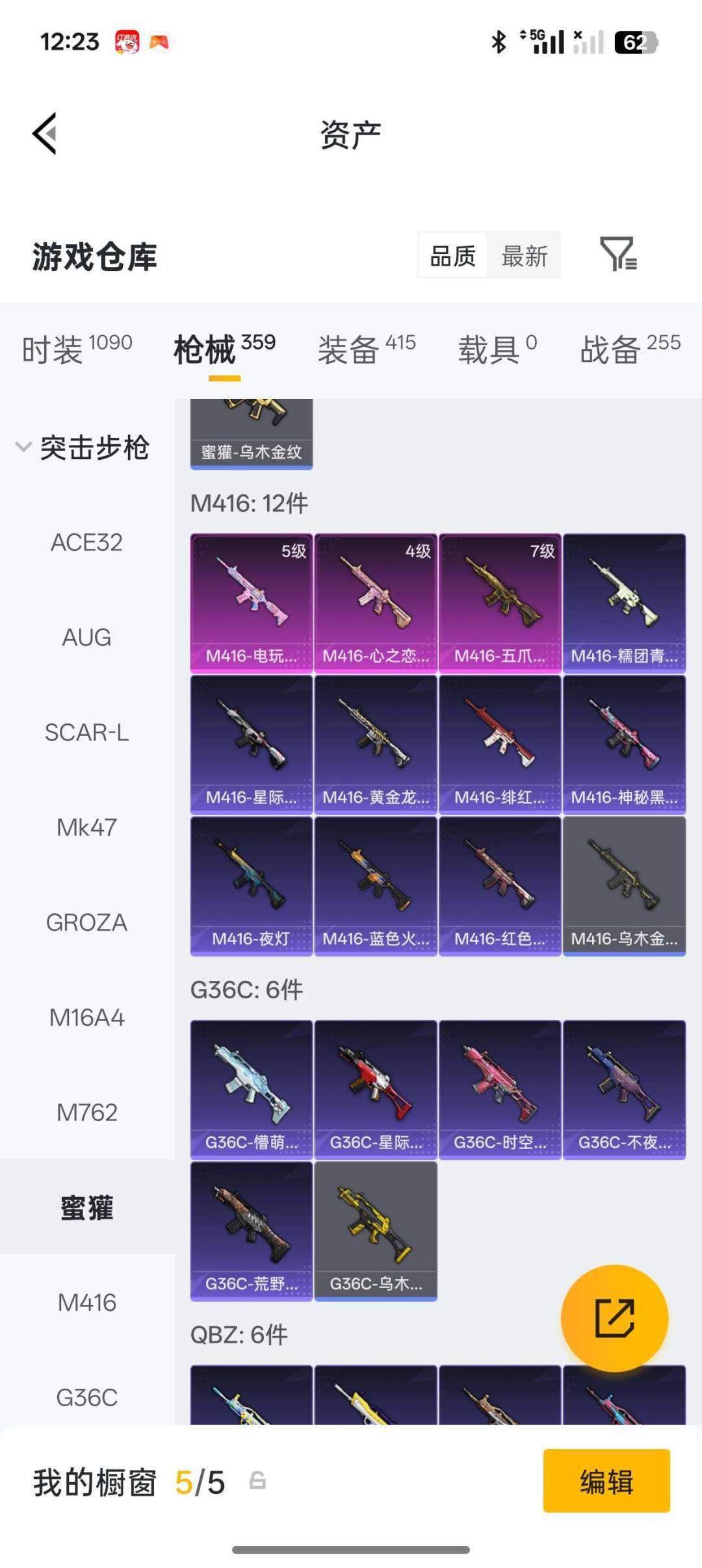
Task: Expand the 蜜獾 weapon section
Action: [x=86, y=1208]
